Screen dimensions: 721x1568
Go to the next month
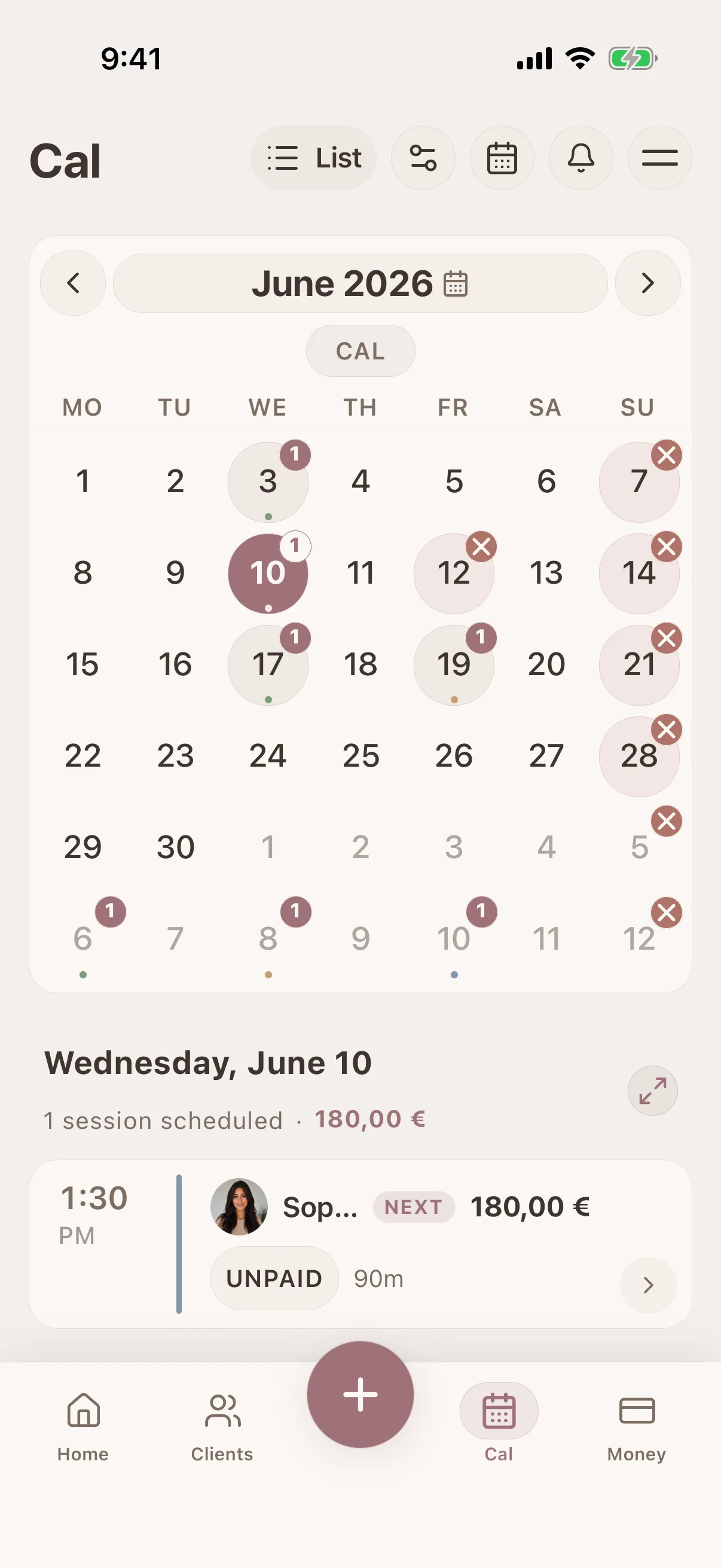[x=648, y=283]
